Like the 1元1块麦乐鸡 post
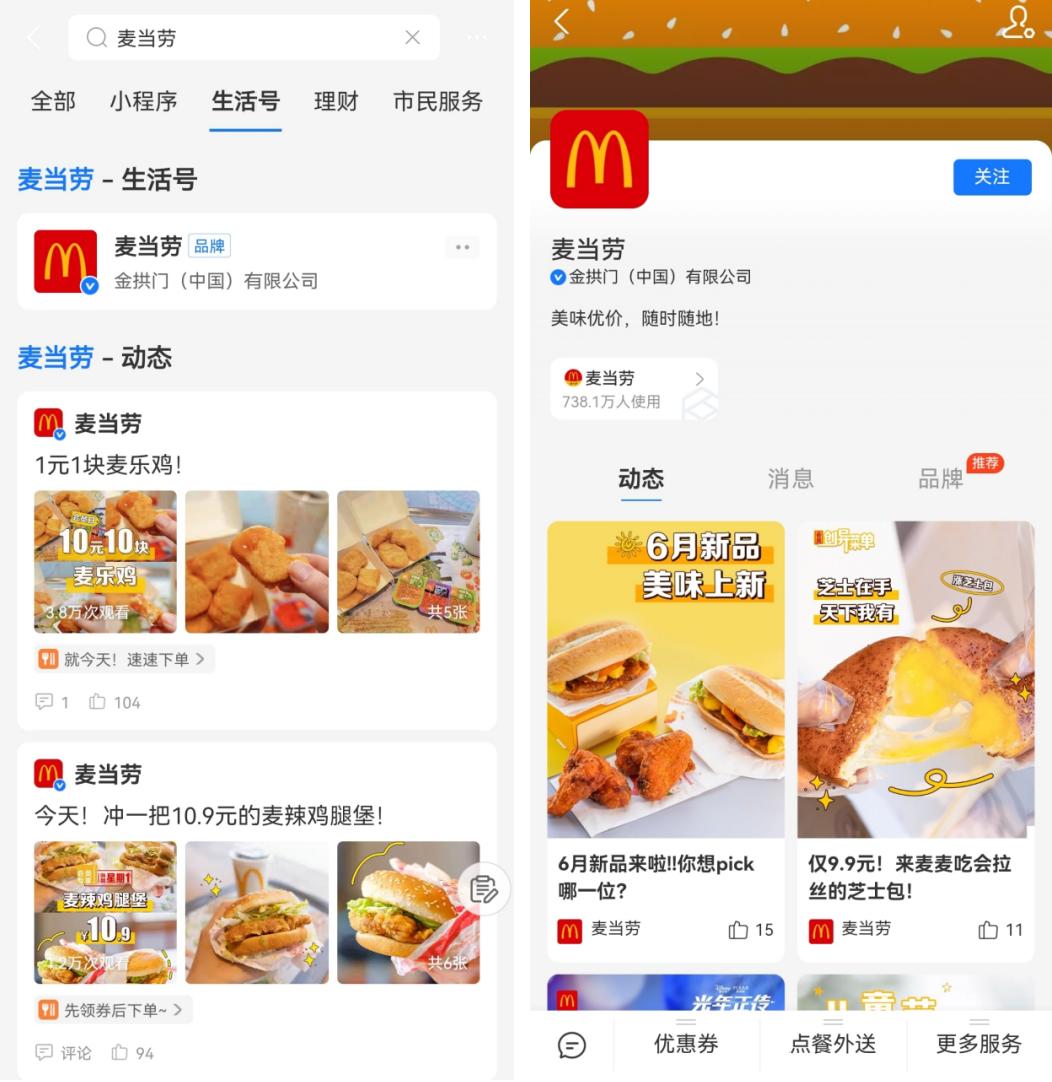 coord(114,702)
